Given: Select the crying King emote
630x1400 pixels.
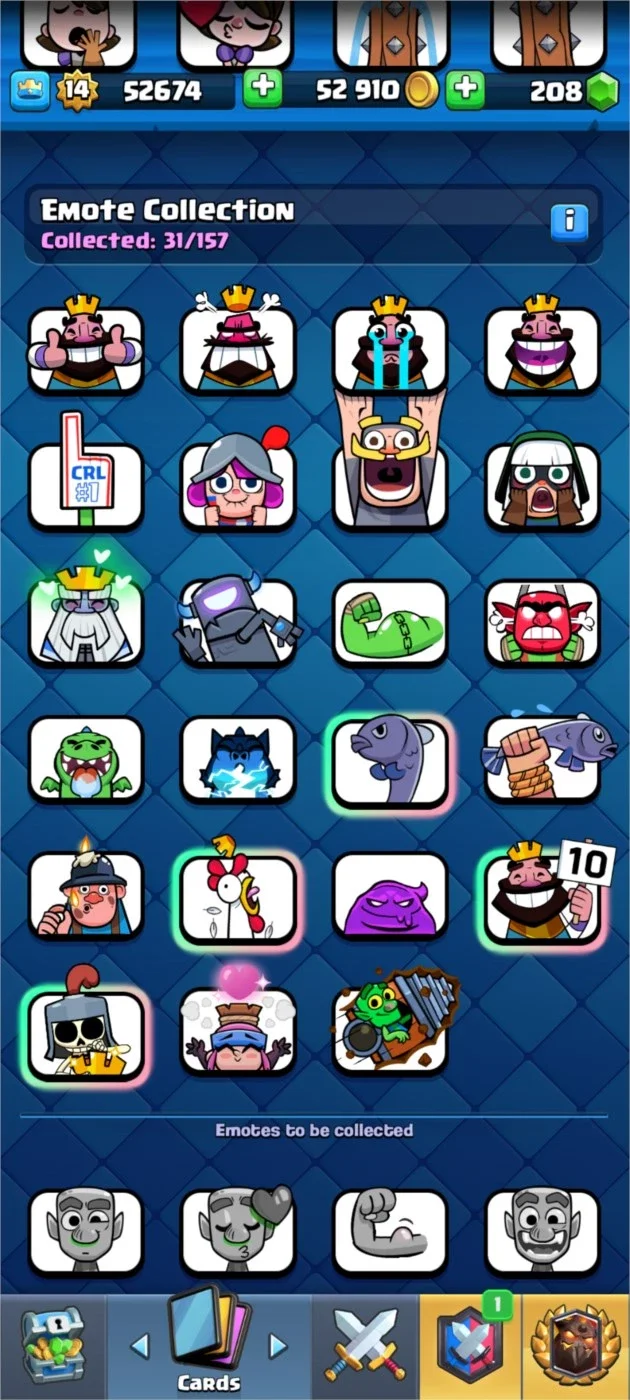Looking at the screenshot, I should click(390, 343).
